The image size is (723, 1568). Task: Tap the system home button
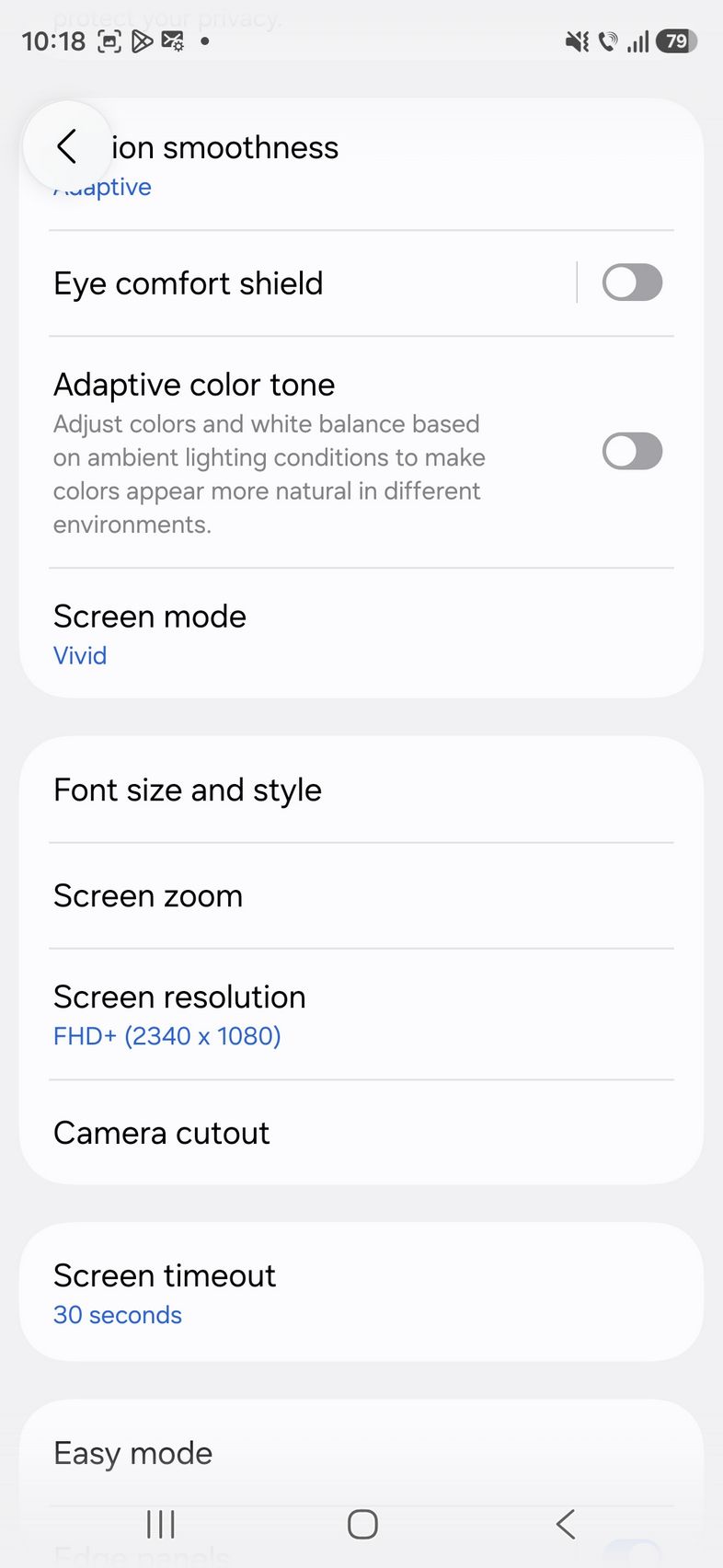tap(362, 1525)
